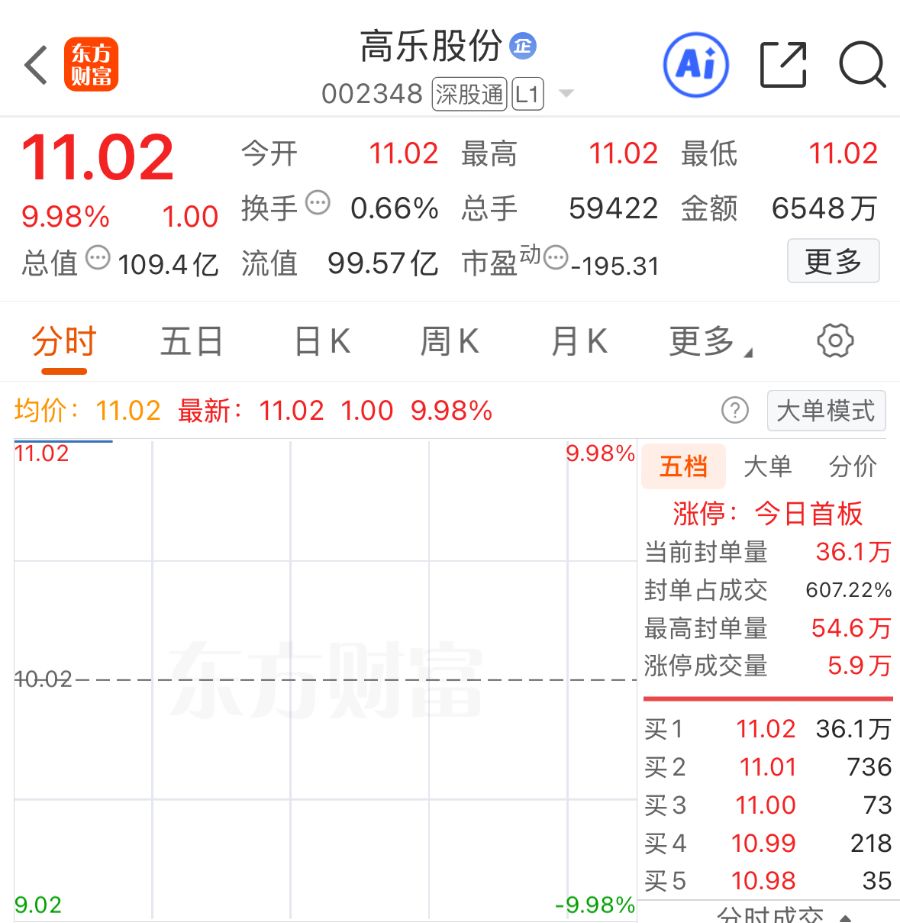Open chart settings gear

pyautogui.click(x=835, y=341)
